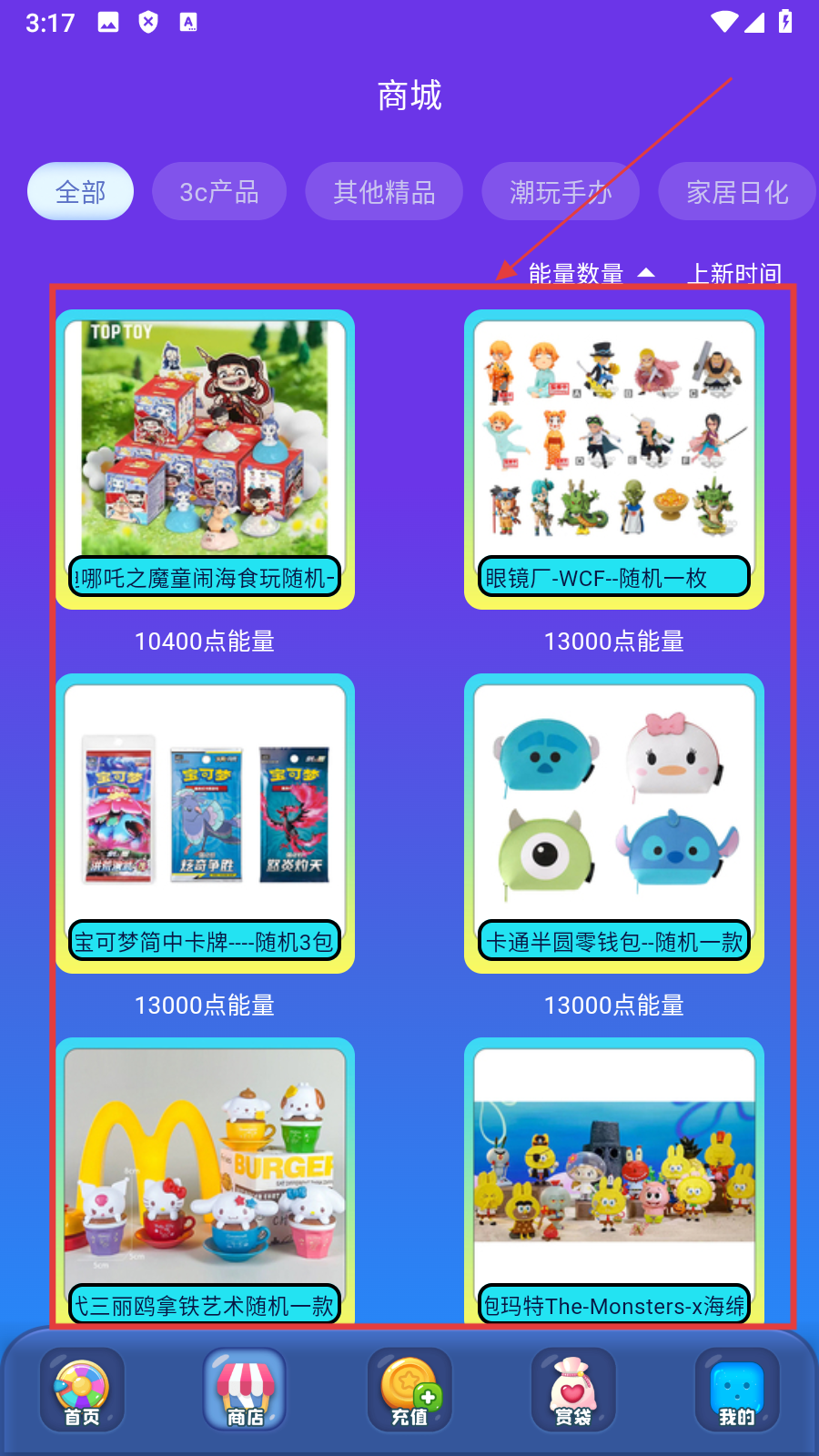Open the 卡通半圆零钱包 product card
Screen dimensions: 819x1456
tap(614, 824)
